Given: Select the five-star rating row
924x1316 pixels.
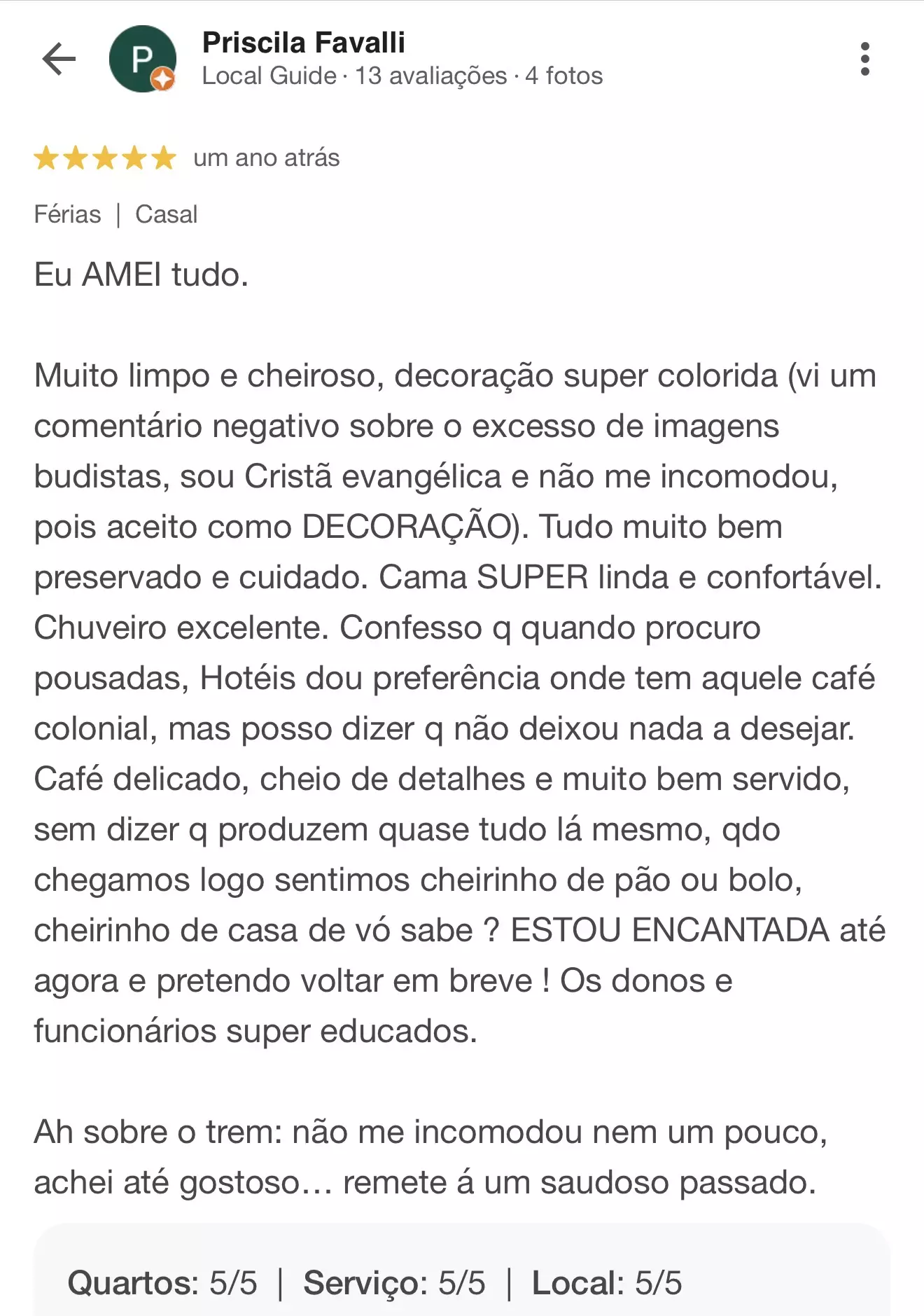Looking at the screenshot, I should (105, 158).
